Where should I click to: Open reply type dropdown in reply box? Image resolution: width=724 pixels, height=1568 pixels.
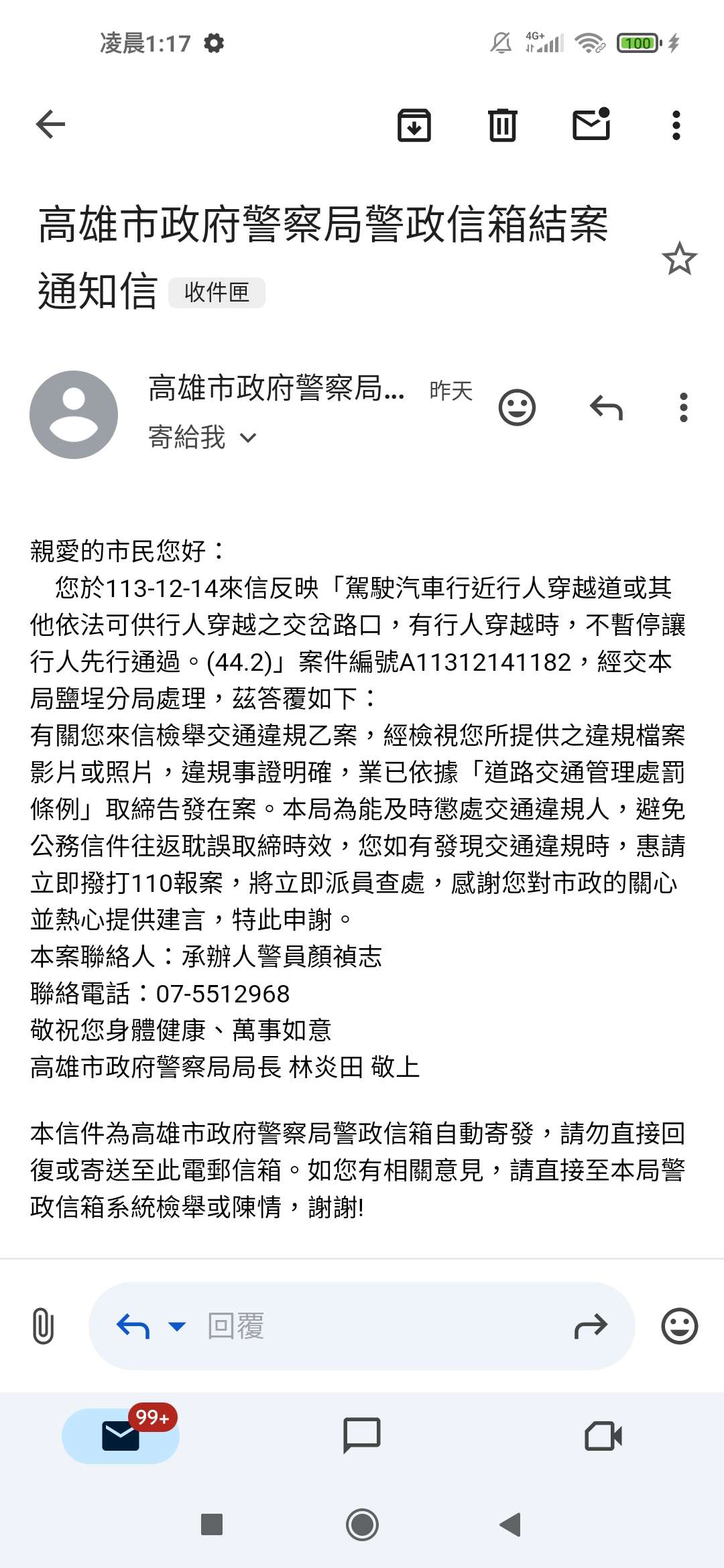coord(177,1326)
